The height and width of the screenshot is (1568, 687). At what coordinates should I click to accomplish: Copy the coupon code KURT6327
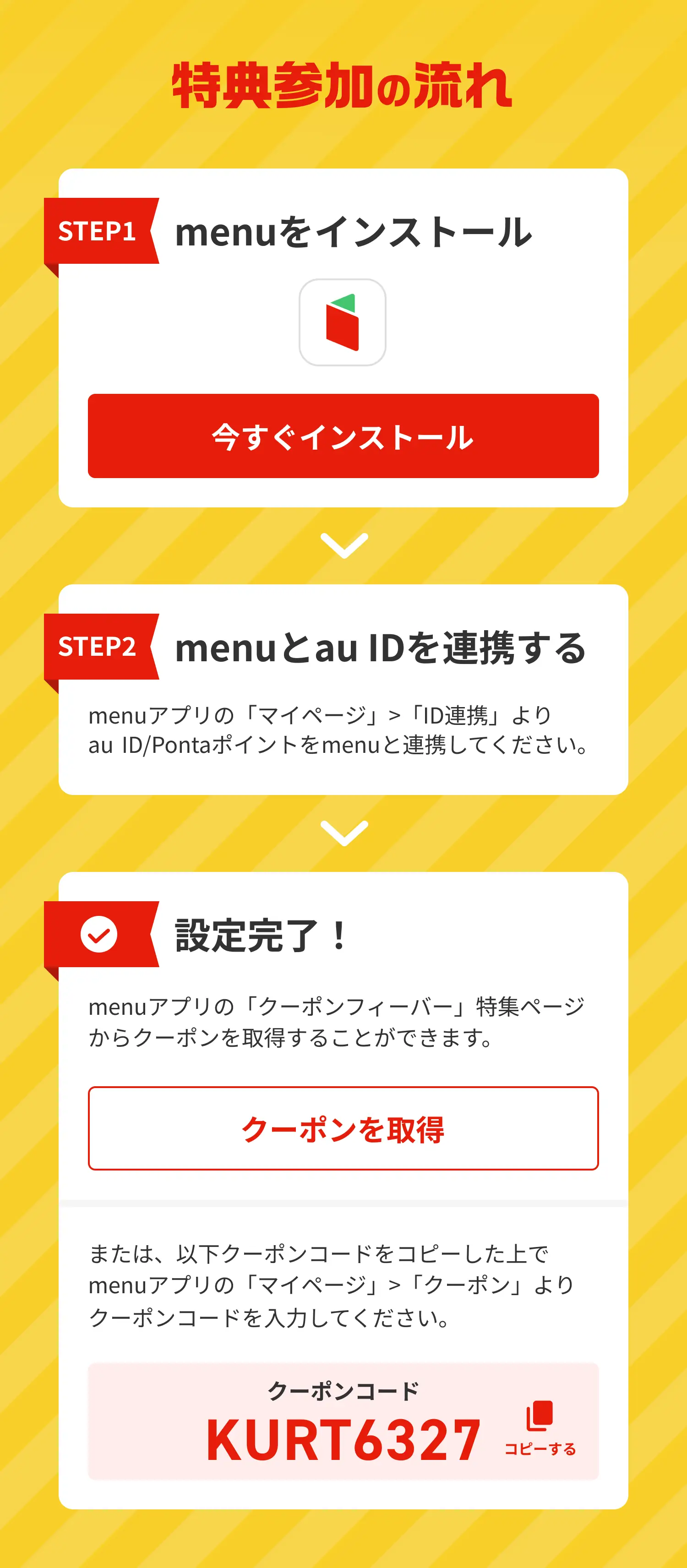540,1427
